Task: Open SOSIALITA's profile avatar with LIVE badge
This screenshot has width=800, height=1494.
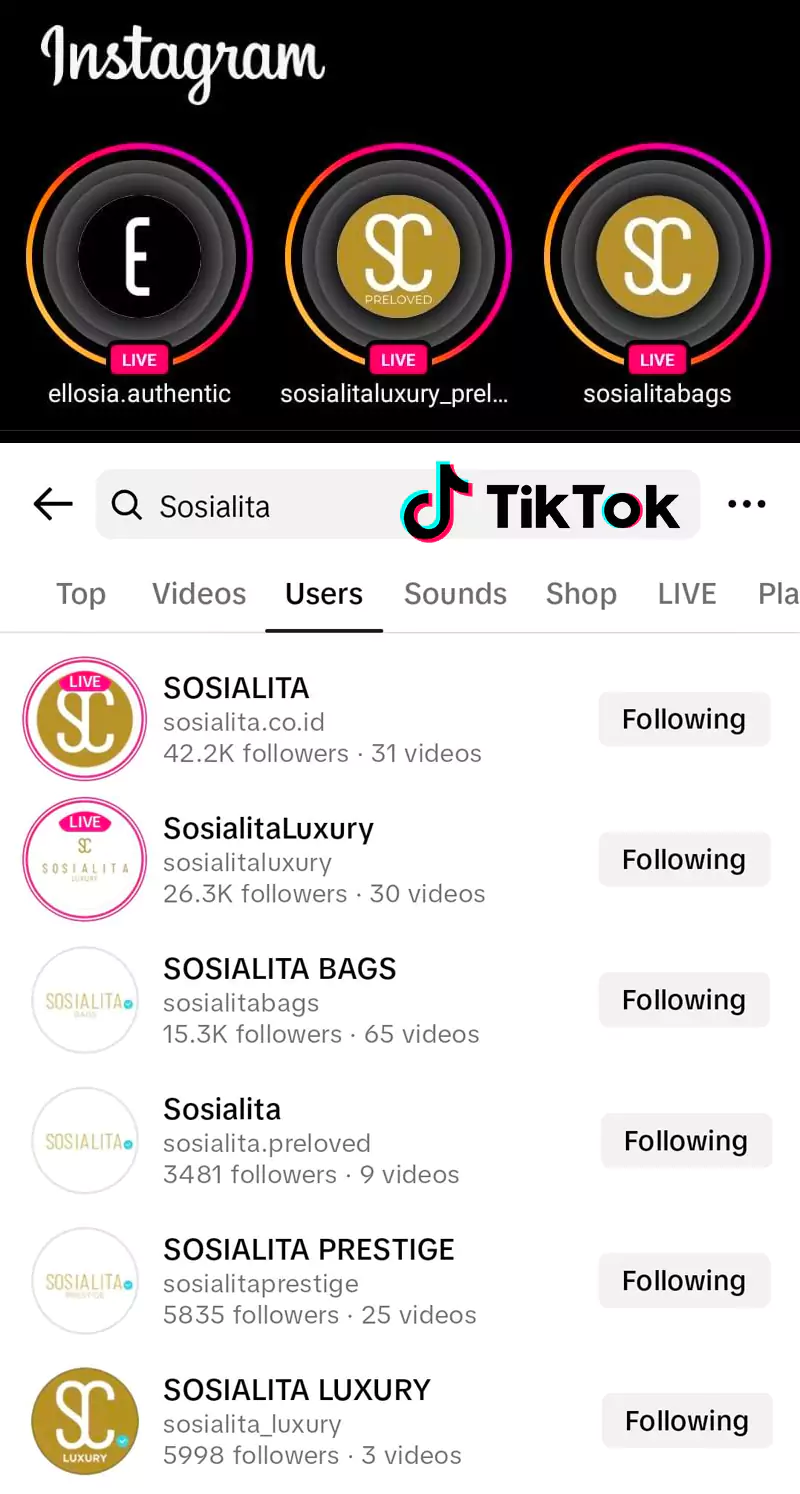Action: [x=84, y=718]
